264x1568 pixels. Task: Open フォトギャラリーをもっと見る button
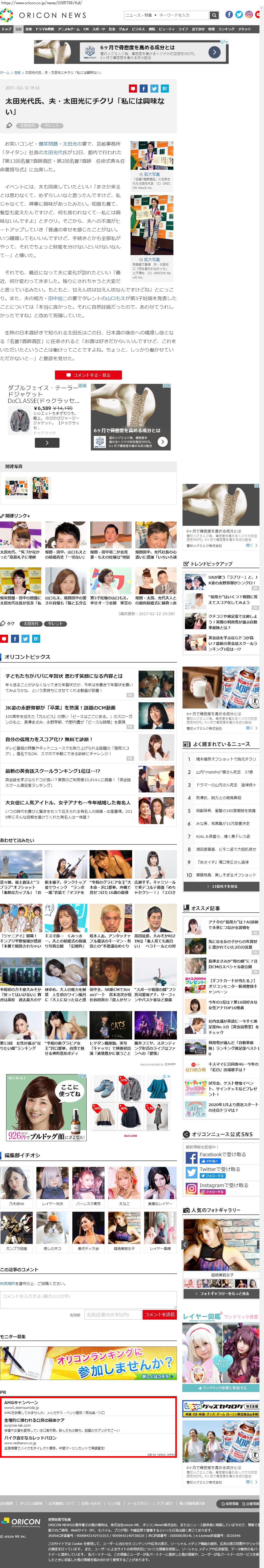(221, 1294)
